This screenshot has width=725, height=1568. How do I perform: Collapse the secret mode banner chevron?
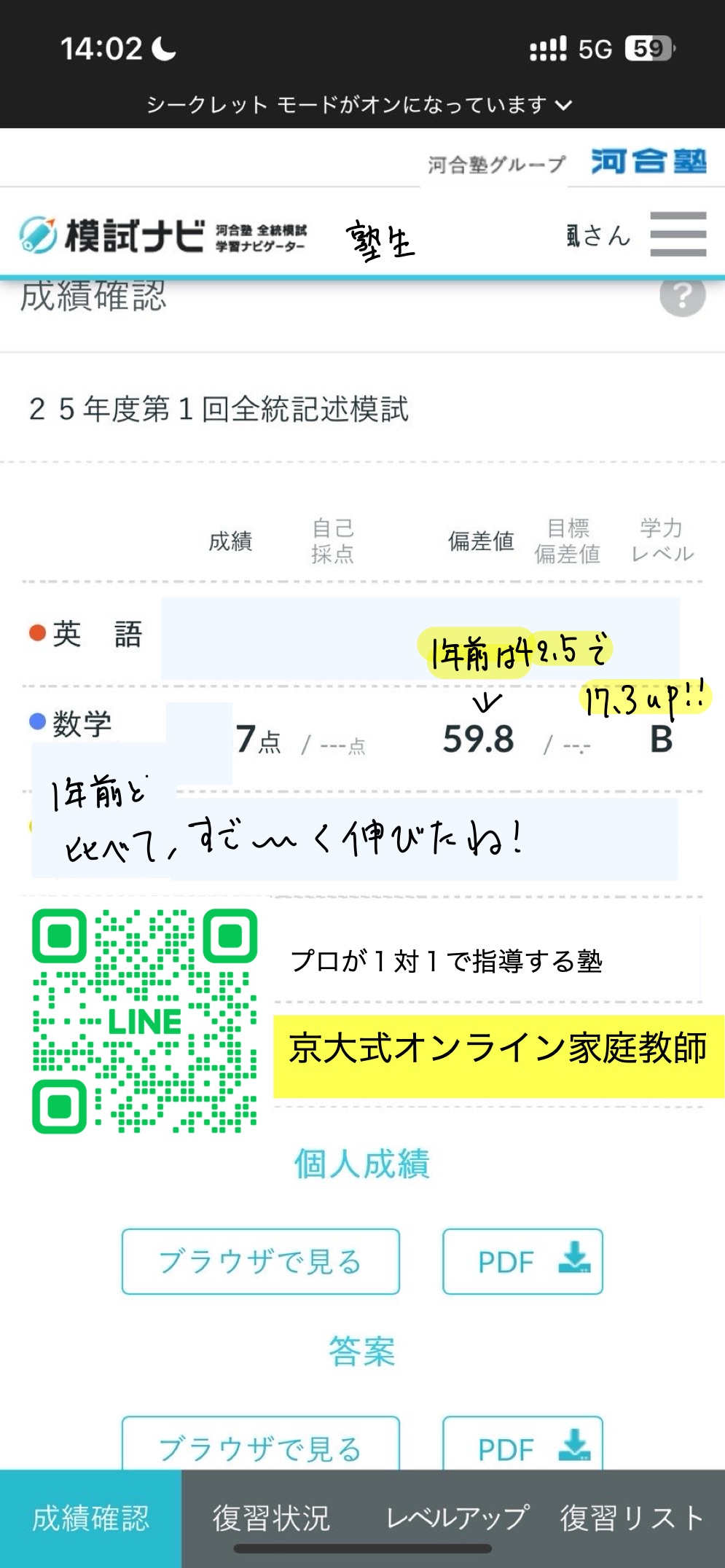pos(563,106)
